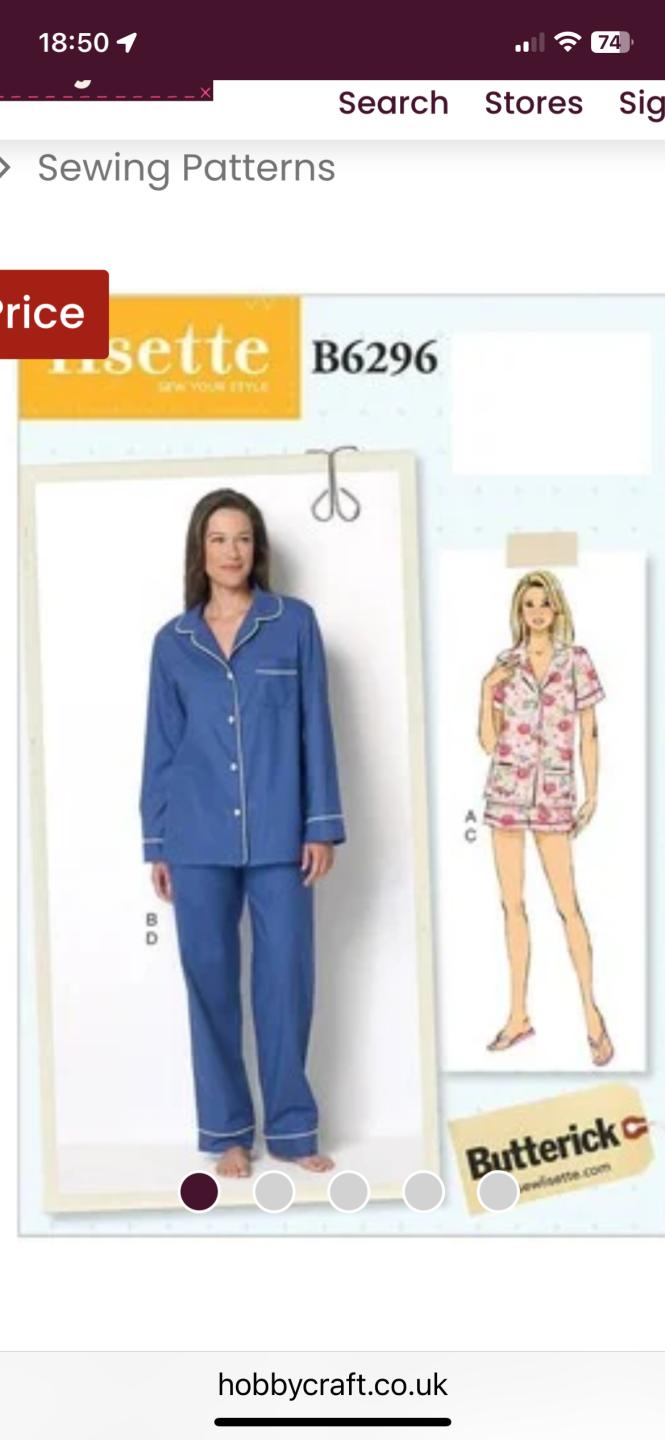The height and width of the screenshot is (1440, 665).
Task: View the last image using the fifth dot
Action: [498, 1192]
